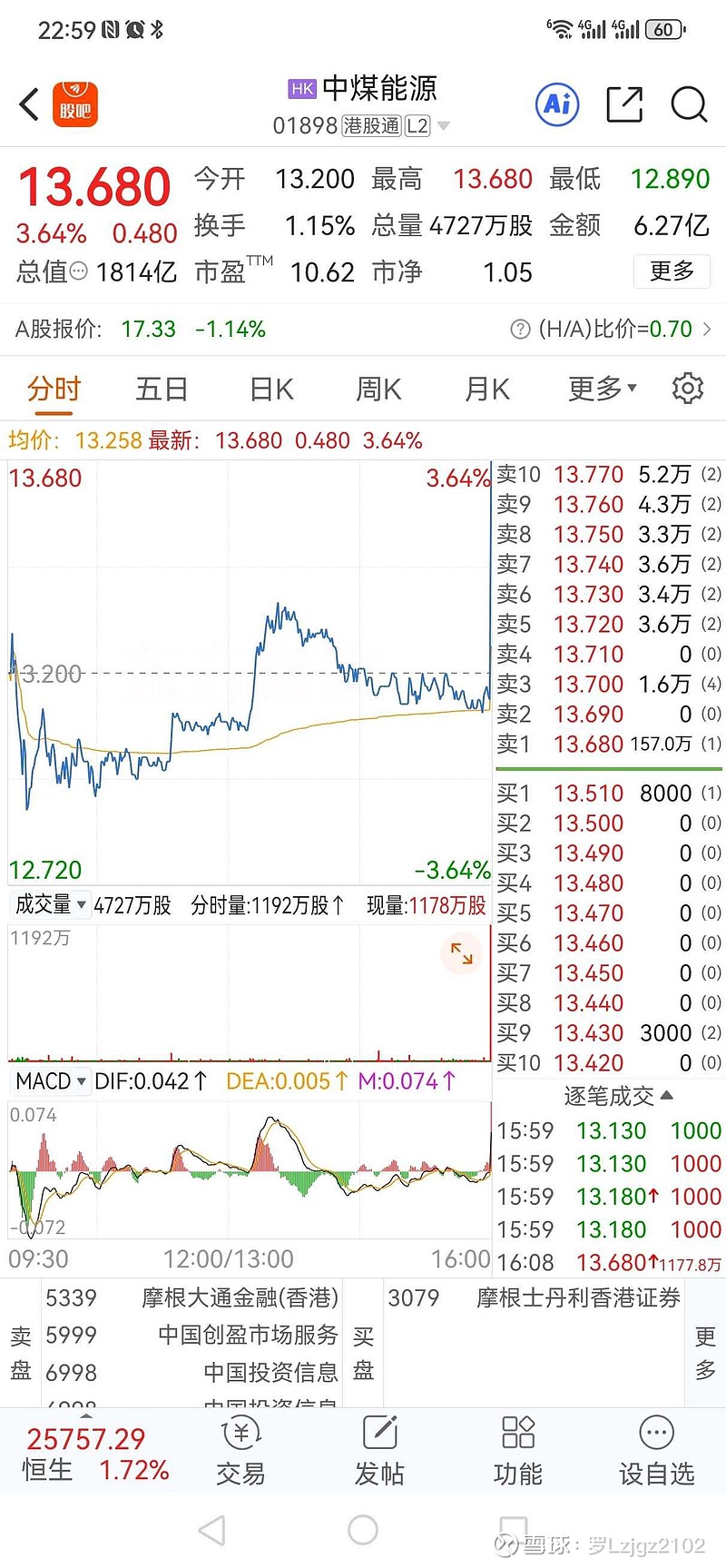This screenshot has height=1568, width=726.
Task: Open 交易 in bottom bar
Action: click(240, 1450)
